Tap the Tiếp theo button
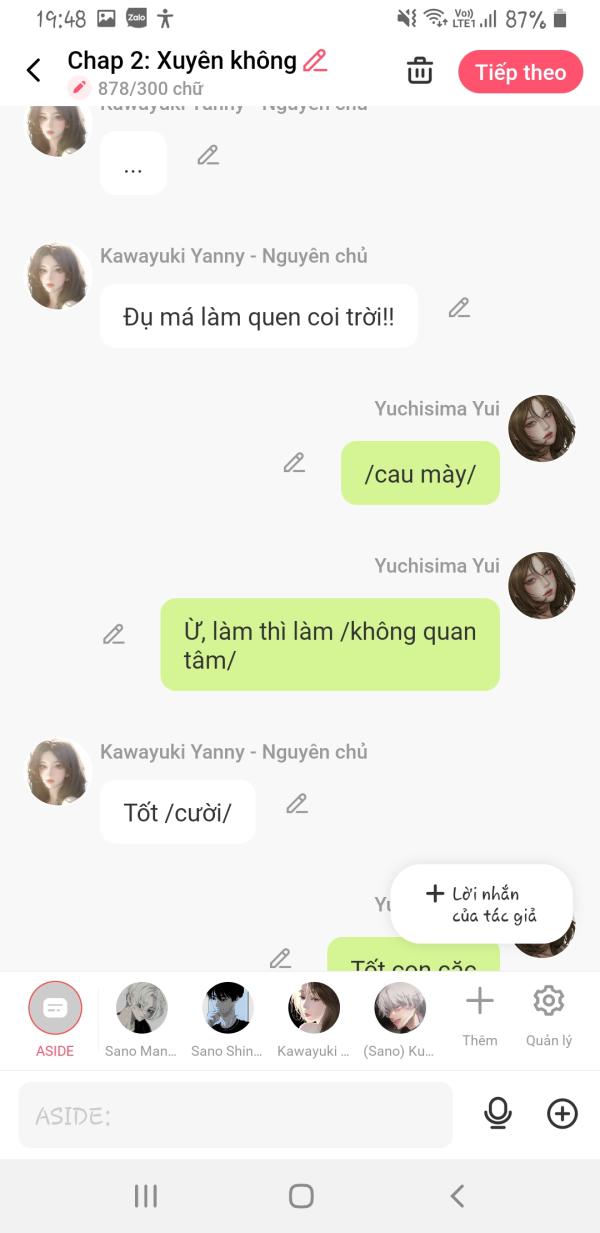The height and width of the screenshot is (1233, 600). 520,72
